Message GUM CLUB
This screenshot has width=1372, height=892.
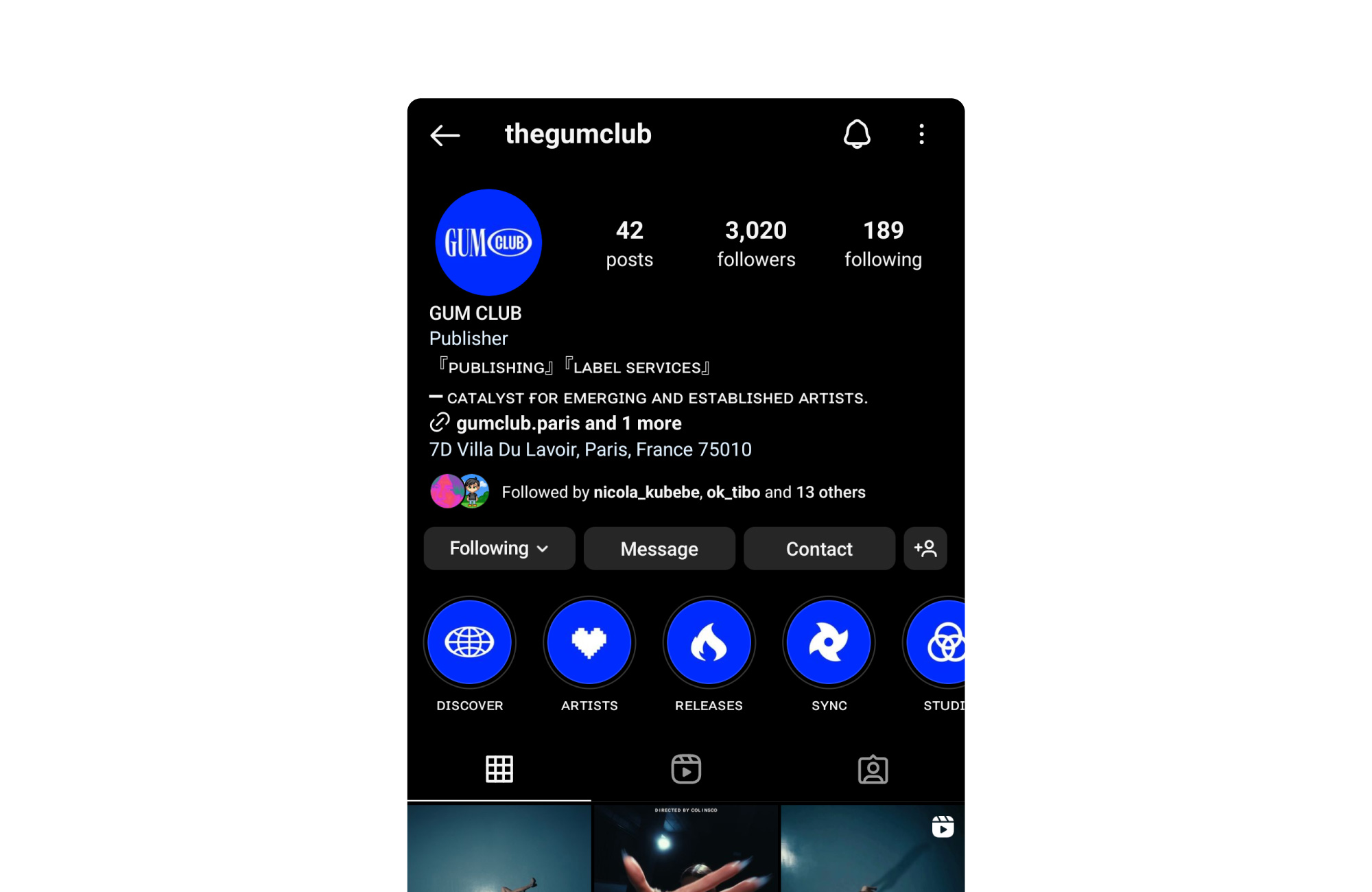point(659,548)
